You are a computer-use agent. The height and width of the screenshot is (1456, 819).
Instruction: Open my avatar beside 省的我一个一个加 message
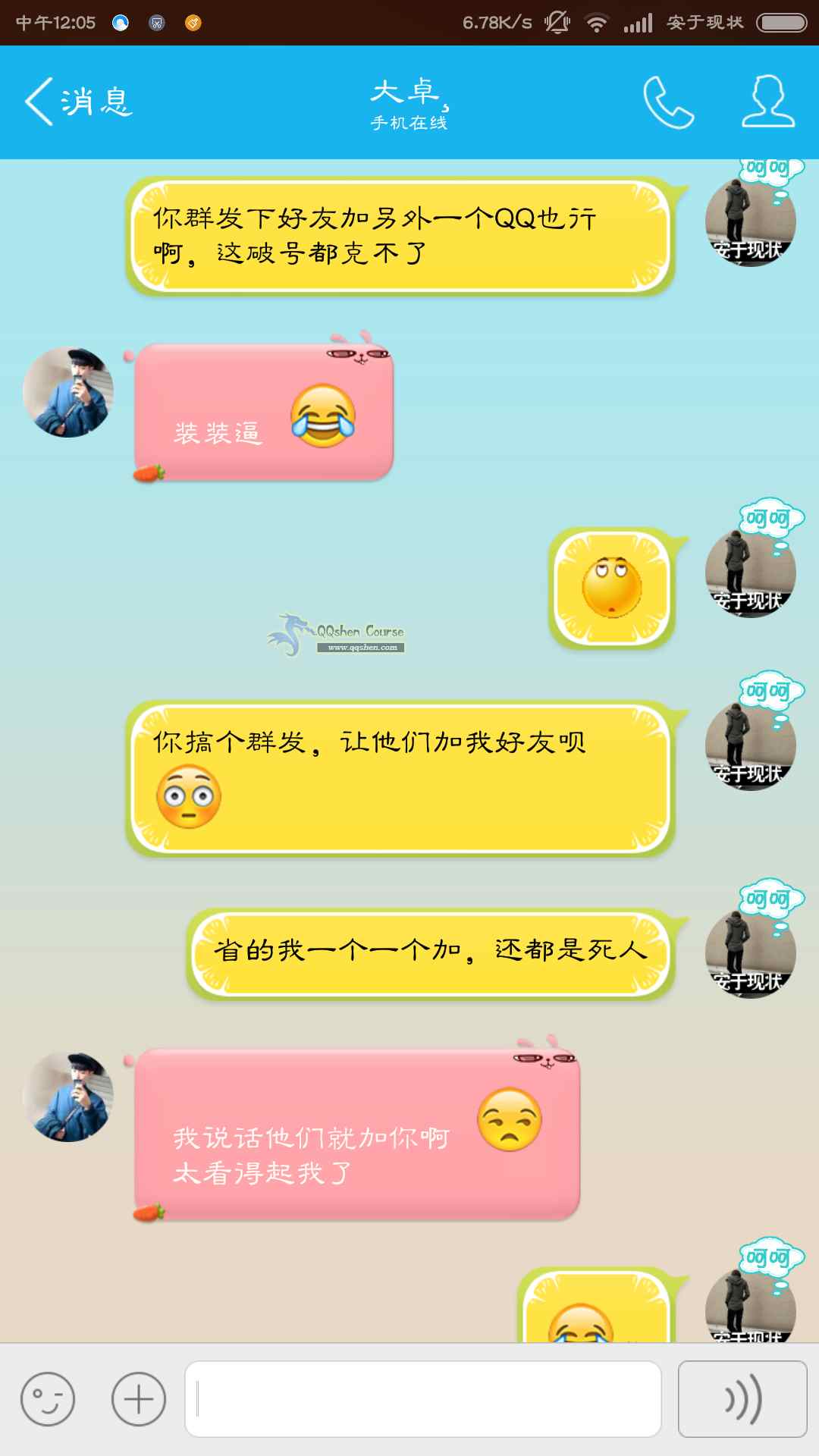click(750, 953)
